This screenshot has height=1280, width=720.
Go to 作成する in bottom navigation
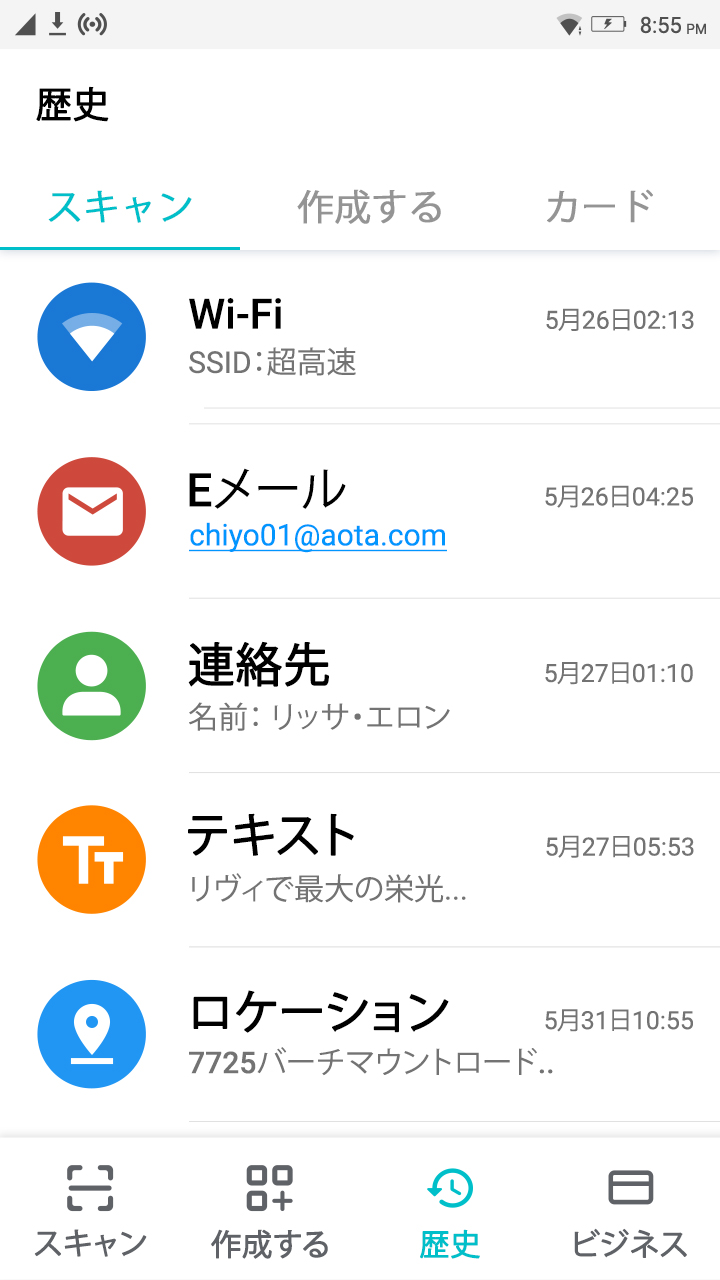point(270,1210)
